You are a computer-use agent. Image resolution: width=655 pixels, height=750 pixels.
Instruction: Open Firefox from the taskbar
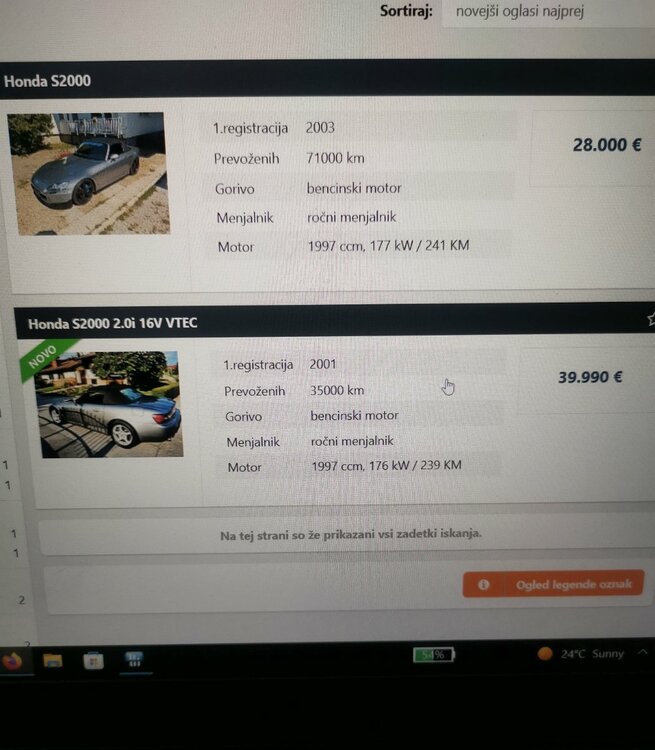click(13, 661)
